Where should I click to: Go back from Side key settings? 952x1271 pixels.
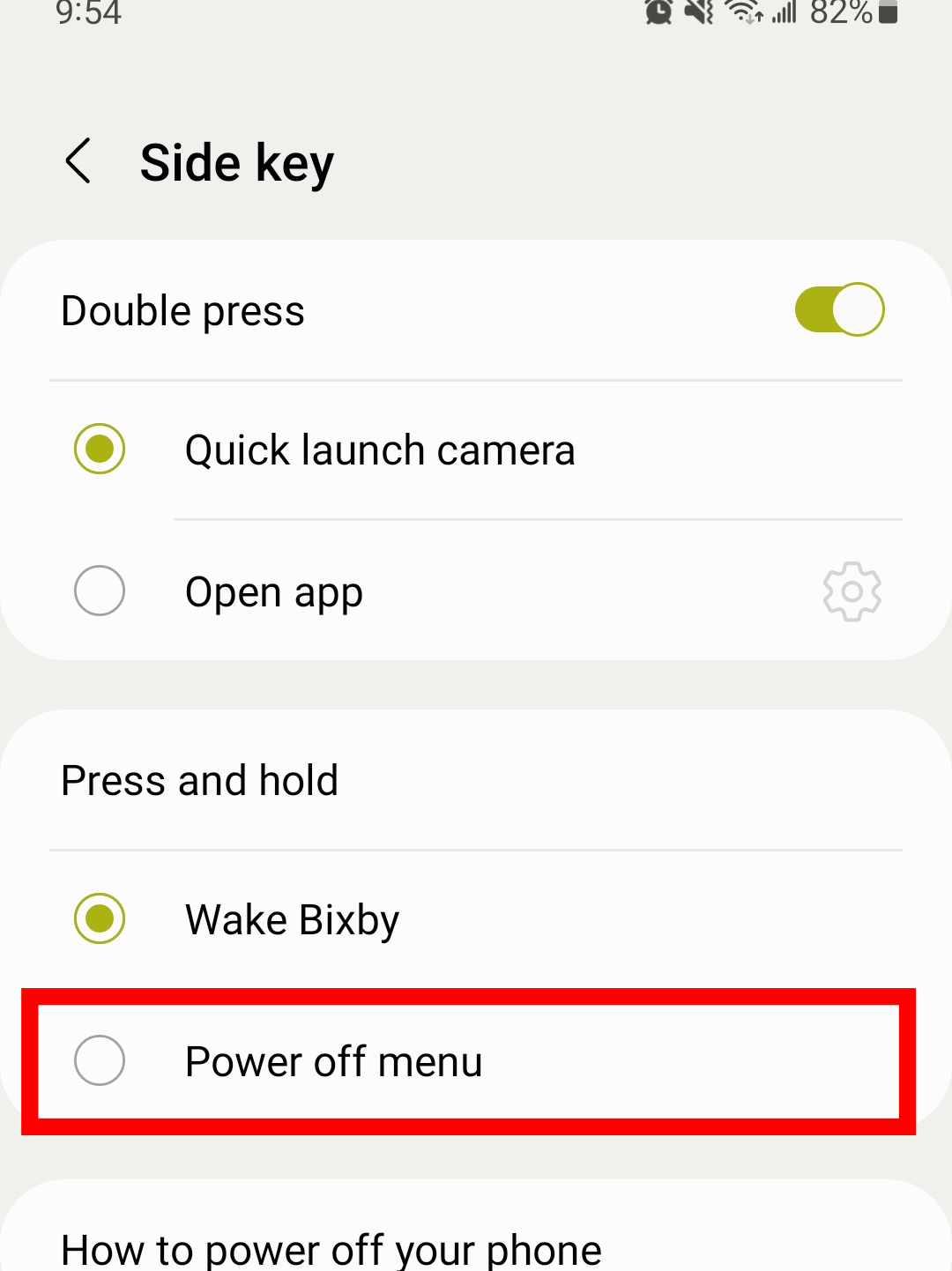tap(78, 161)
